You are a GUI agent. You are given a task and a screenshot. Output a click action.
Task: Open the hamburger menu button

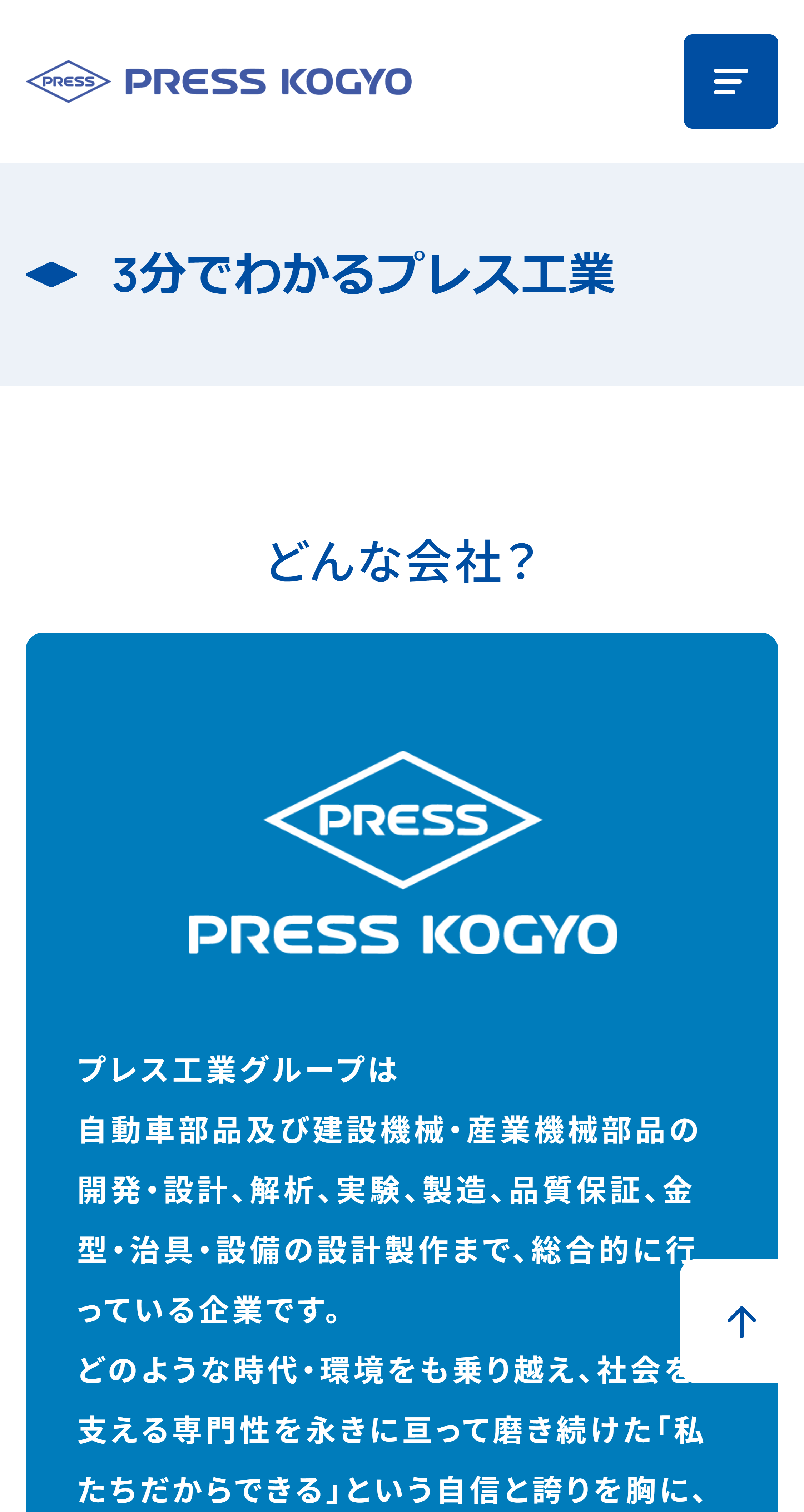click(730, 81)
